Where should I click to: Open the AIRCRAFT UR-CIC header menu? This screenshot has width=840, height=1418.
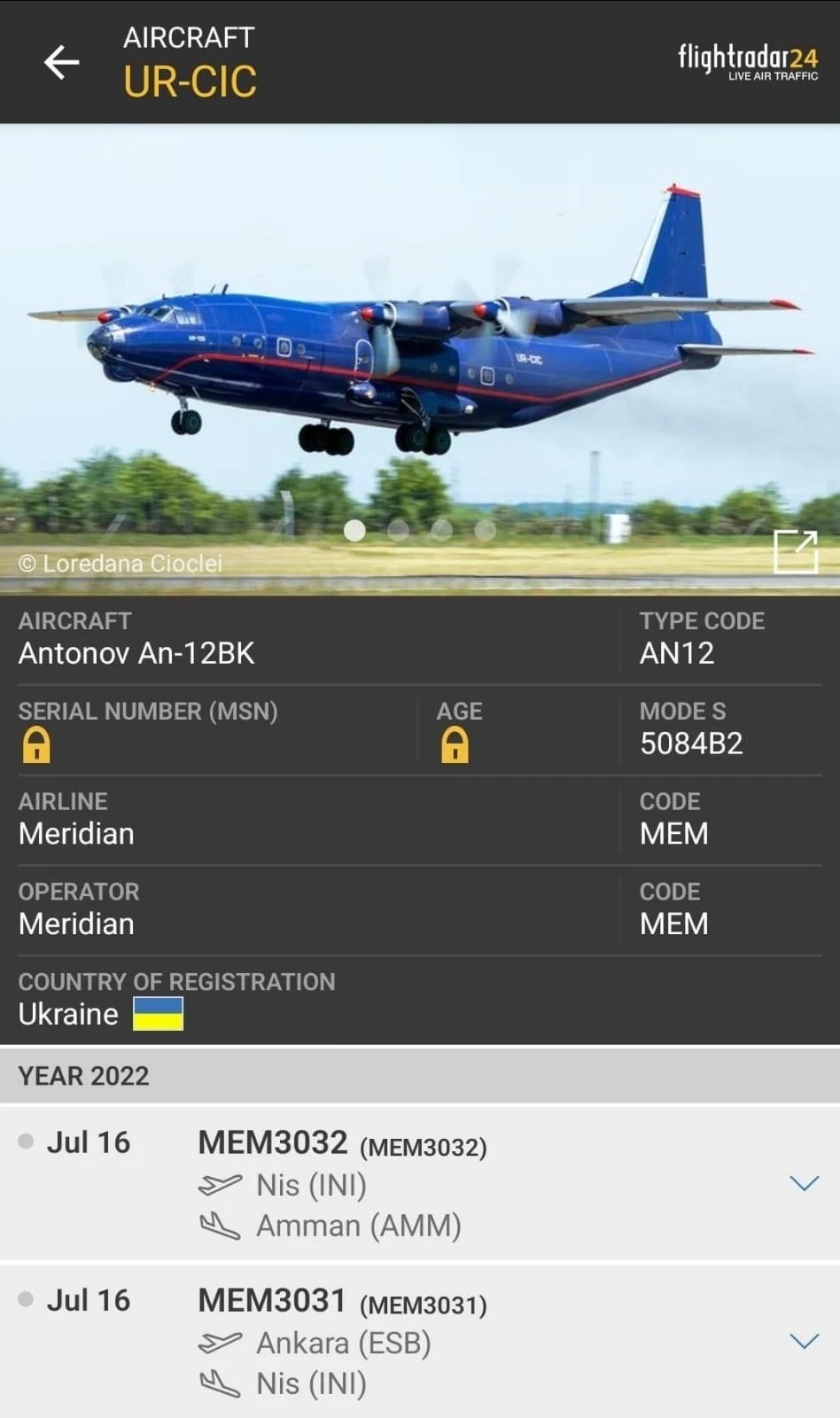189,62
